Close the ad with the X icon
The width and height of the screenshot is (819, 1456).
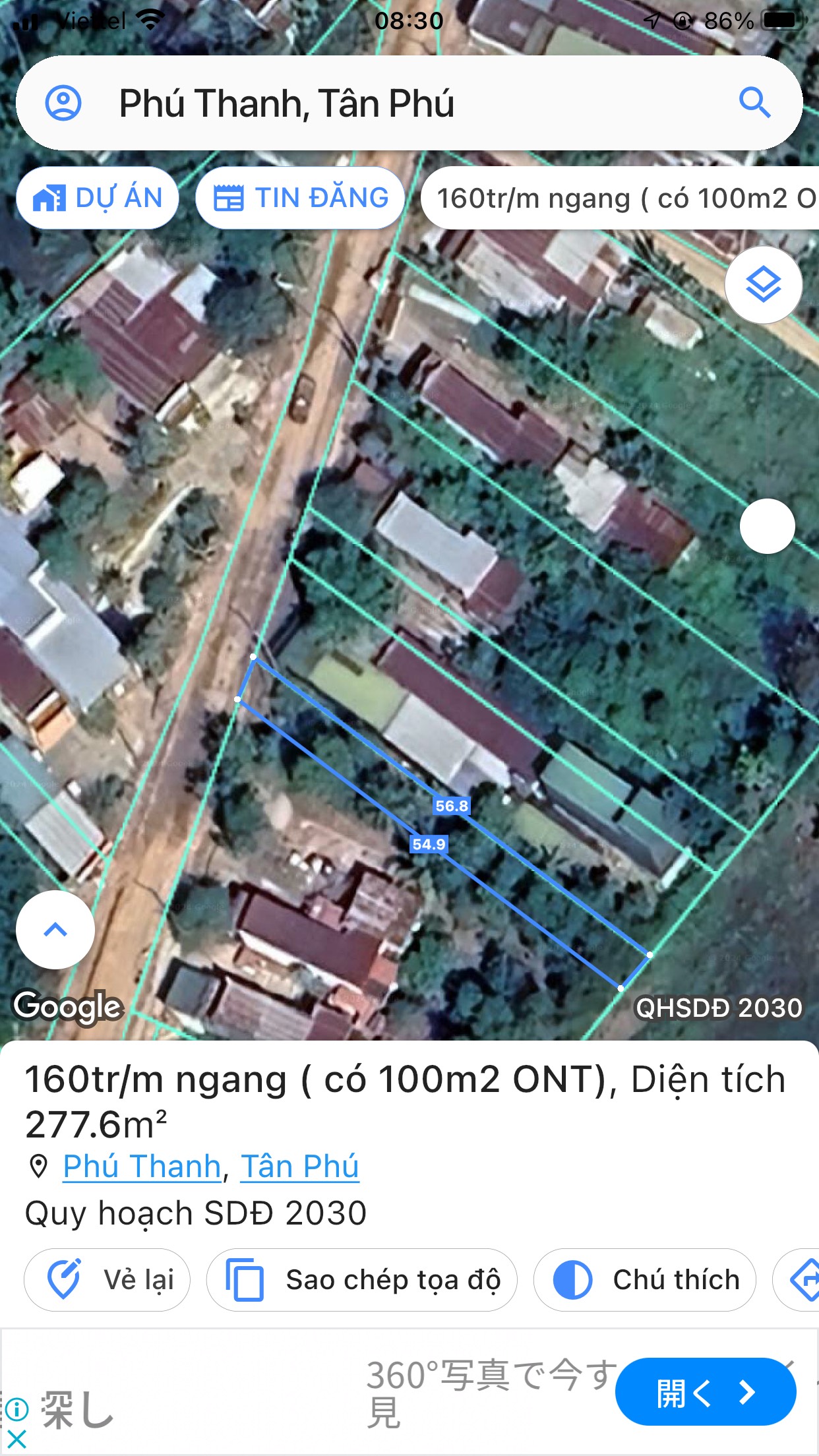[16, 1439]
